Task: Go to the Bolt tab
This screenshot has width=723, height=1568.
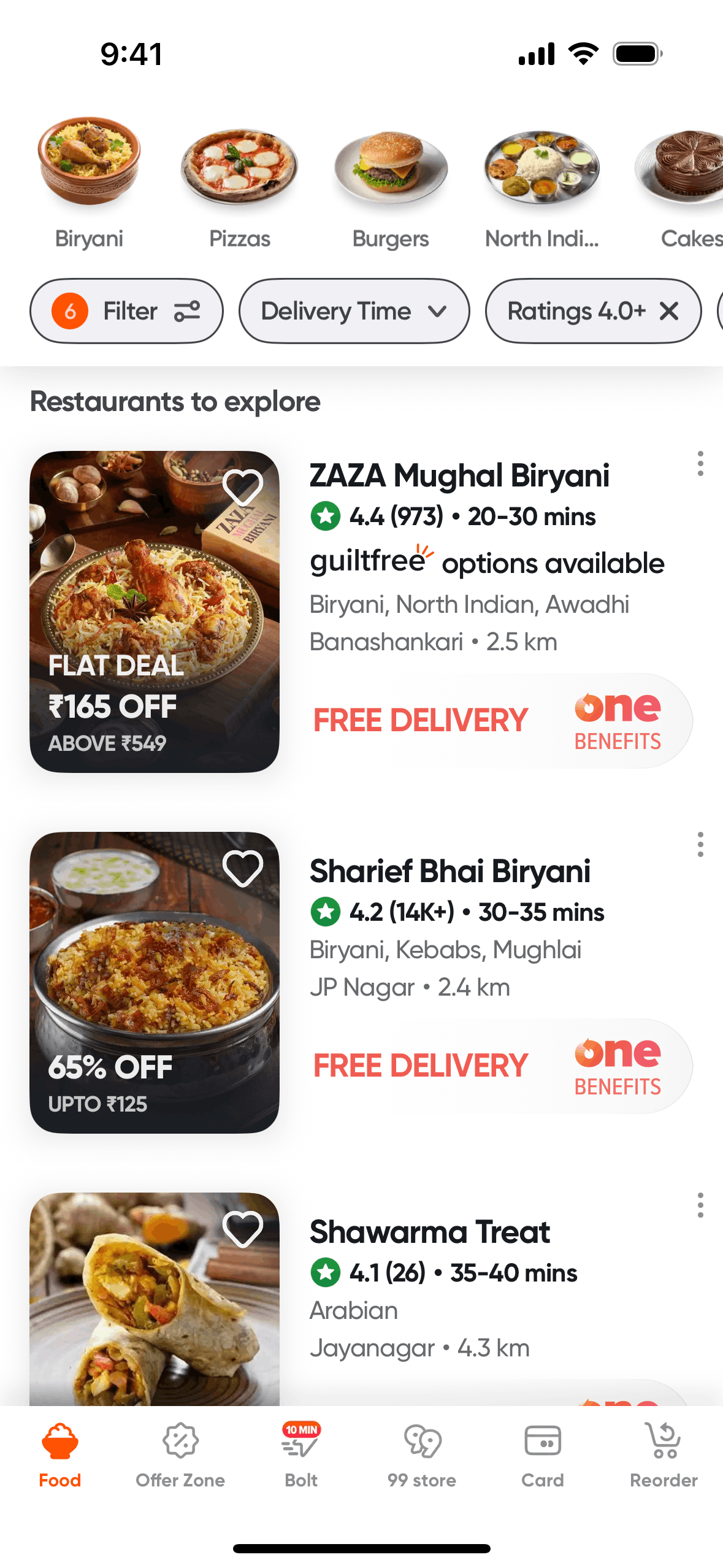Action: pyautogui.click(x=301, y=1454)
